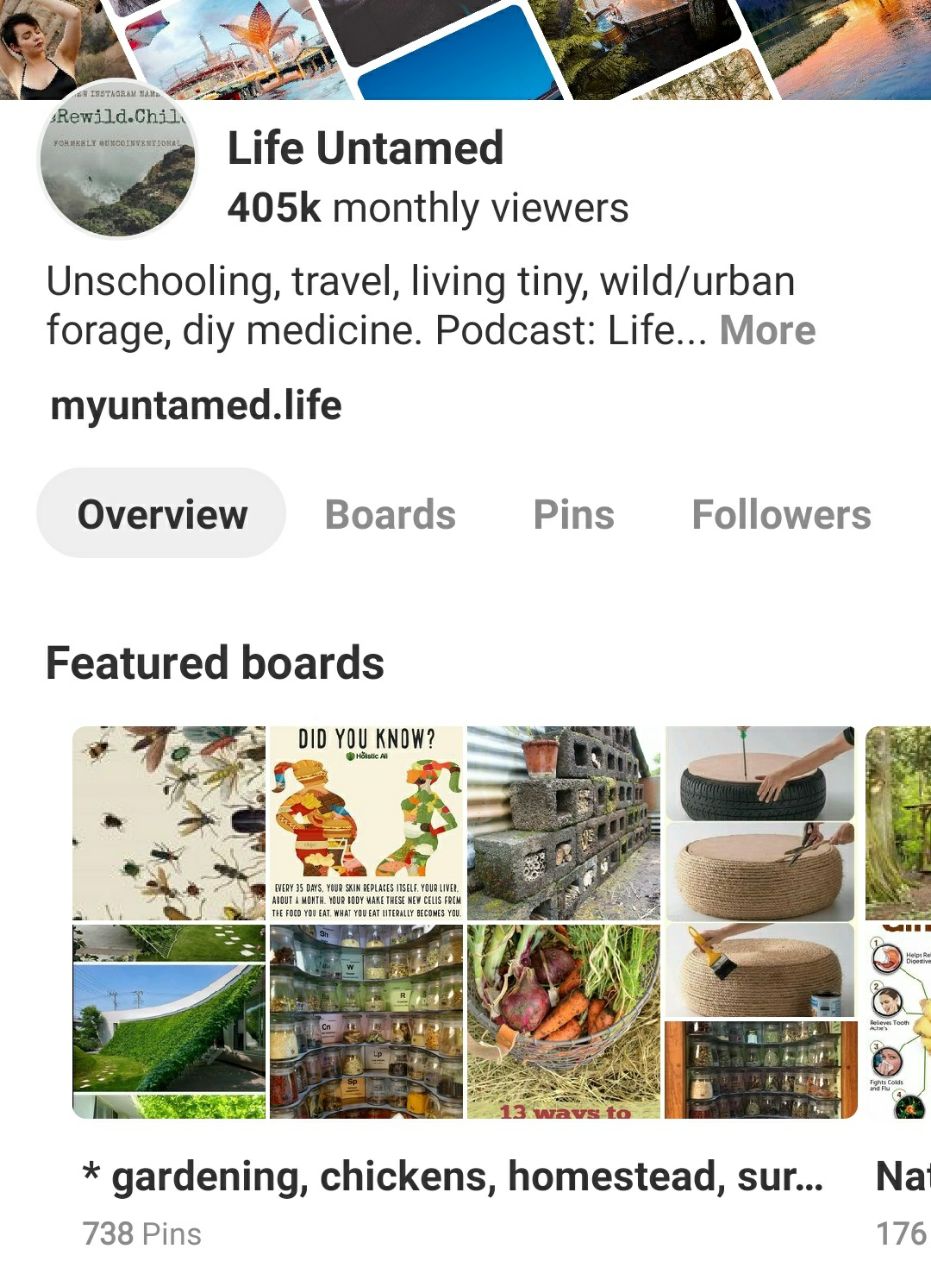Open the featured board with 176 pins
The image size is (931, 1280).
pos(900,922)
